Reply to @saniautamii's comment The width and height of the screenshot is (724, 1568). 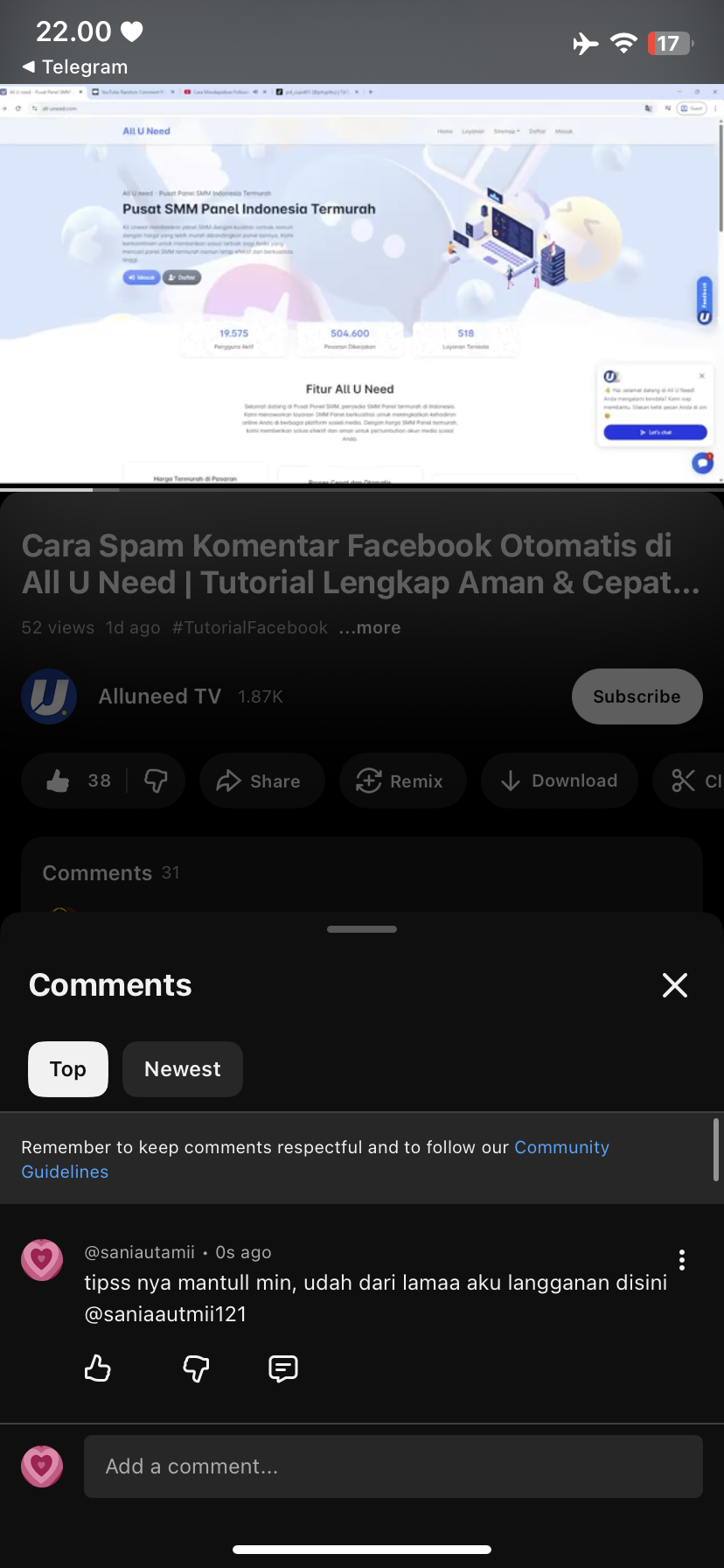pyautogui.click(x=283, y=1368)
